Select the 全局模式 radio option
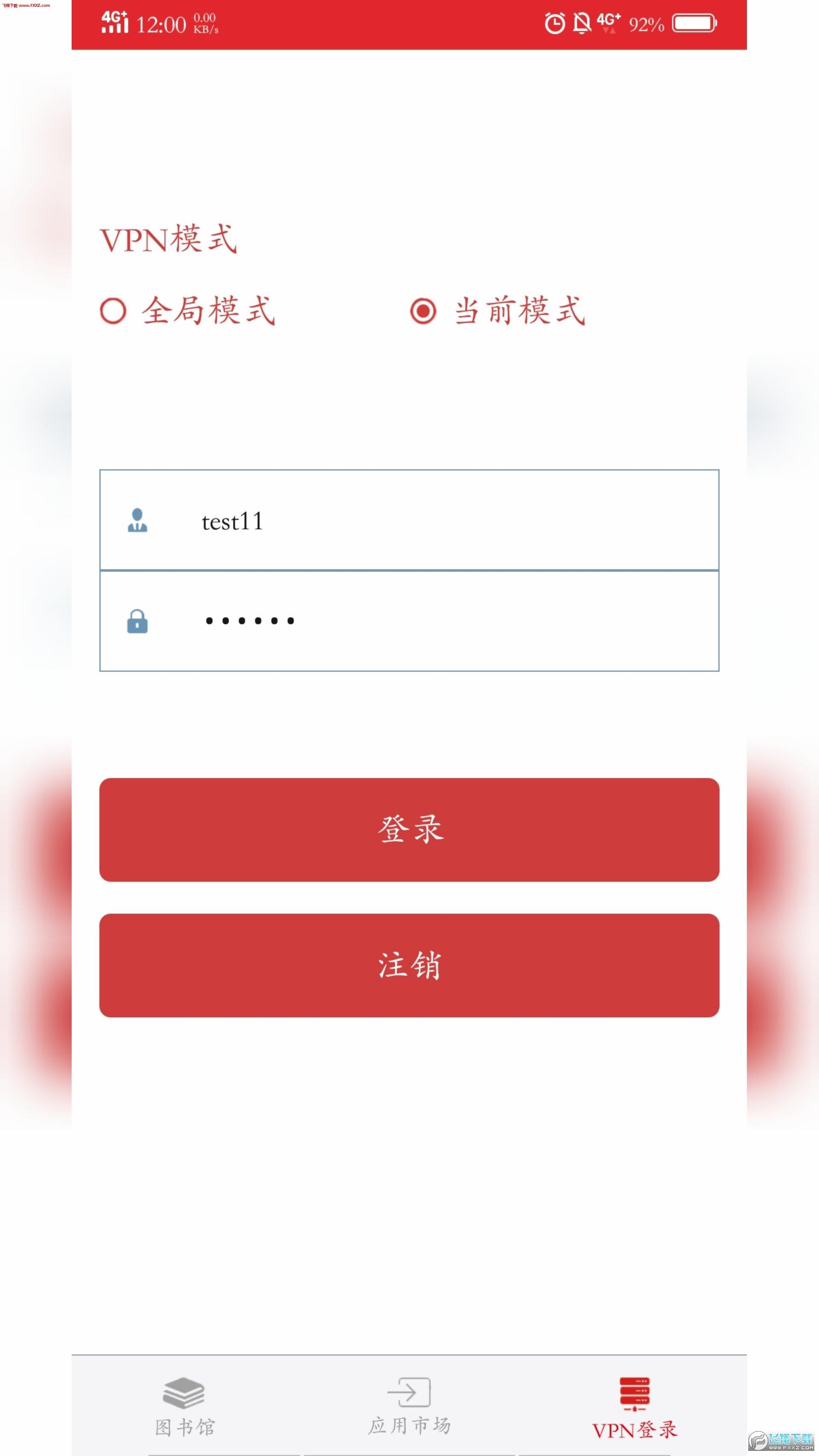 click(x=113, y=311)
